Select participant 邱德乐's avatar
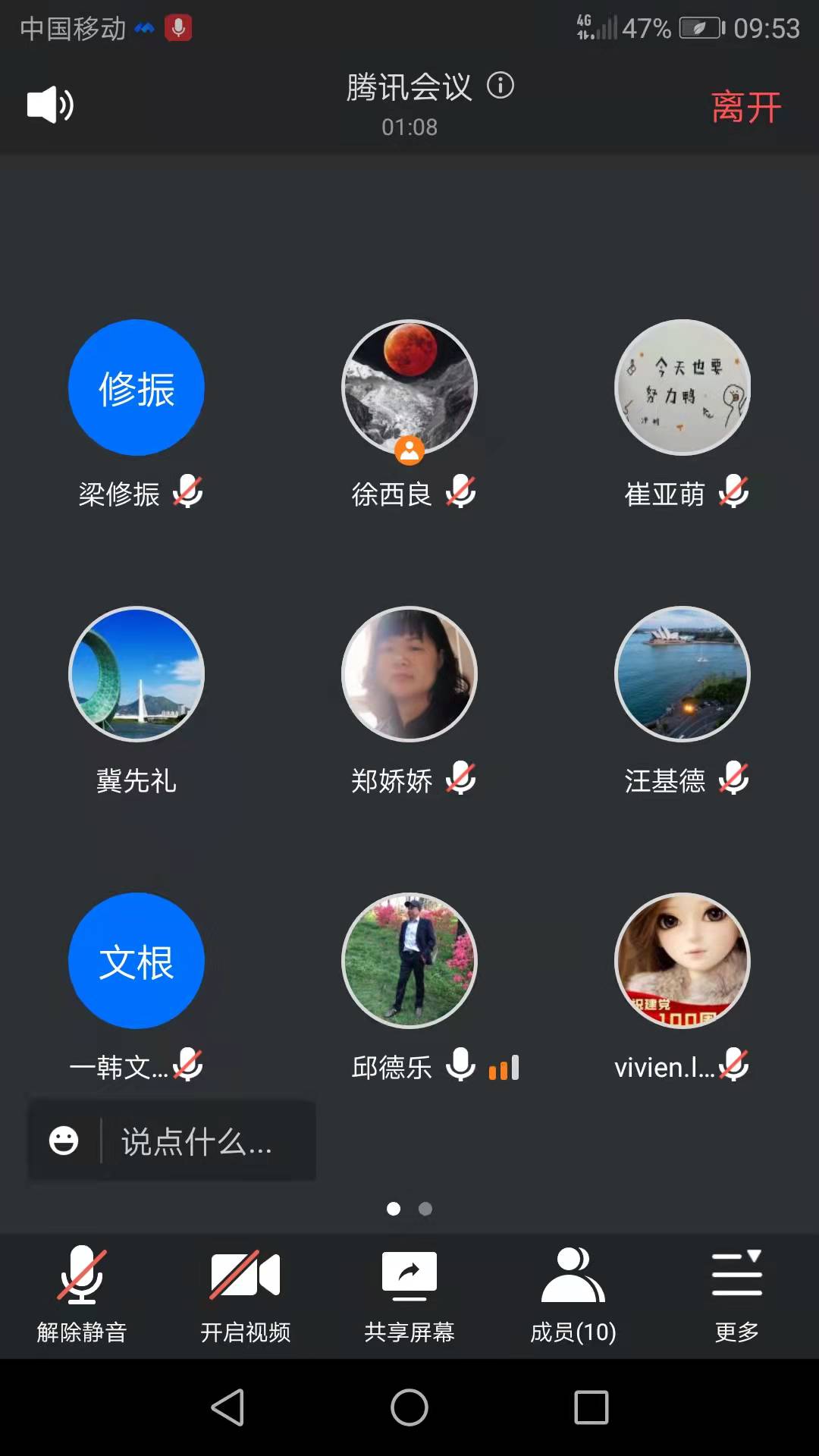The height and width of the screenshot is (1456, 819). coord(409,961)
